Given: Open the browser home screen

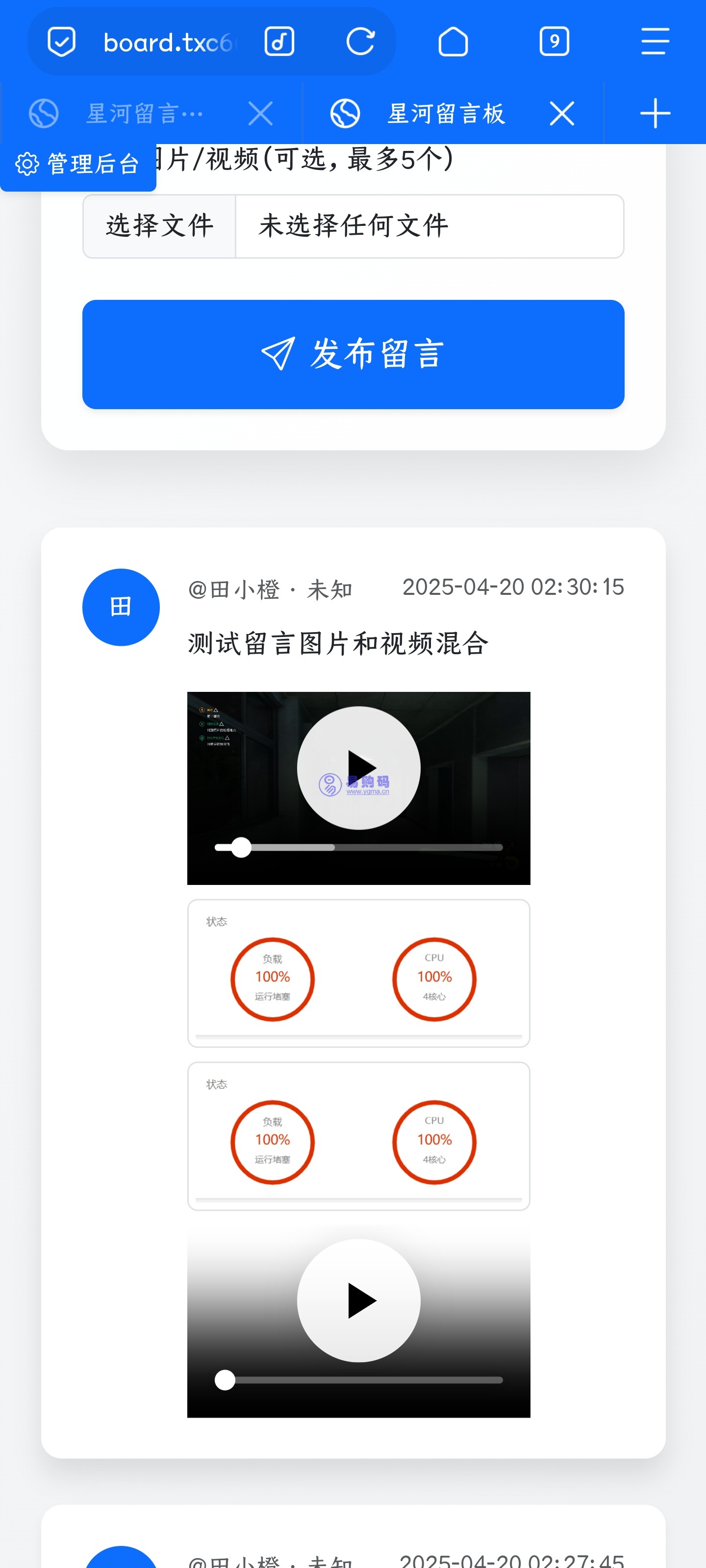Looking at the screenshot, I should pyautogui.click(x=453, y=41).
